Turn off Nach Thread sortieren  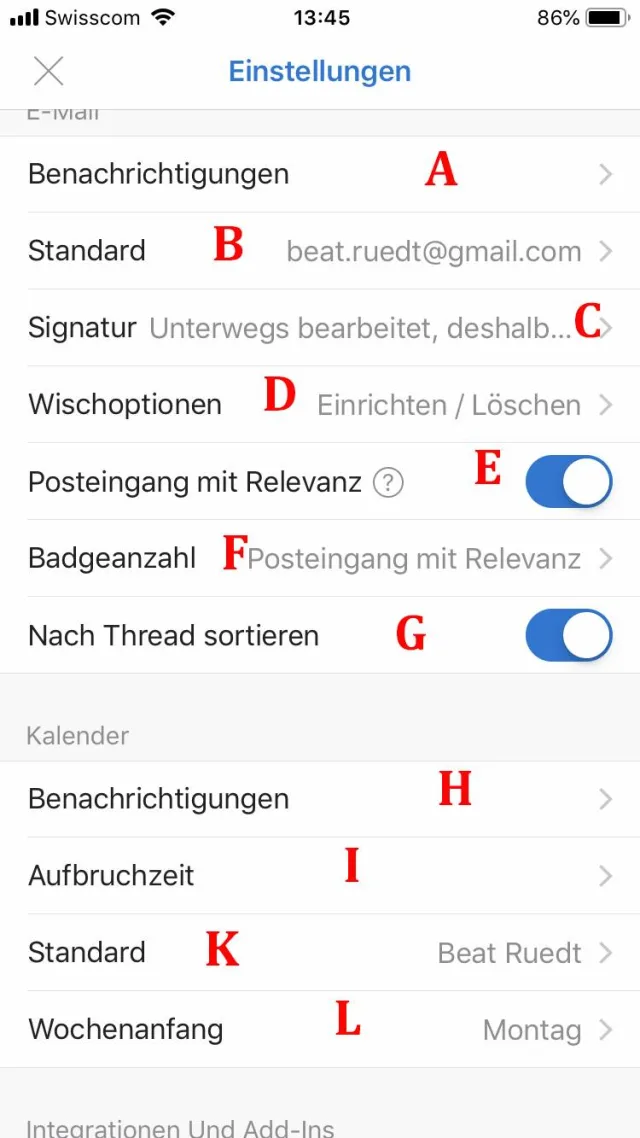[568, 635]
